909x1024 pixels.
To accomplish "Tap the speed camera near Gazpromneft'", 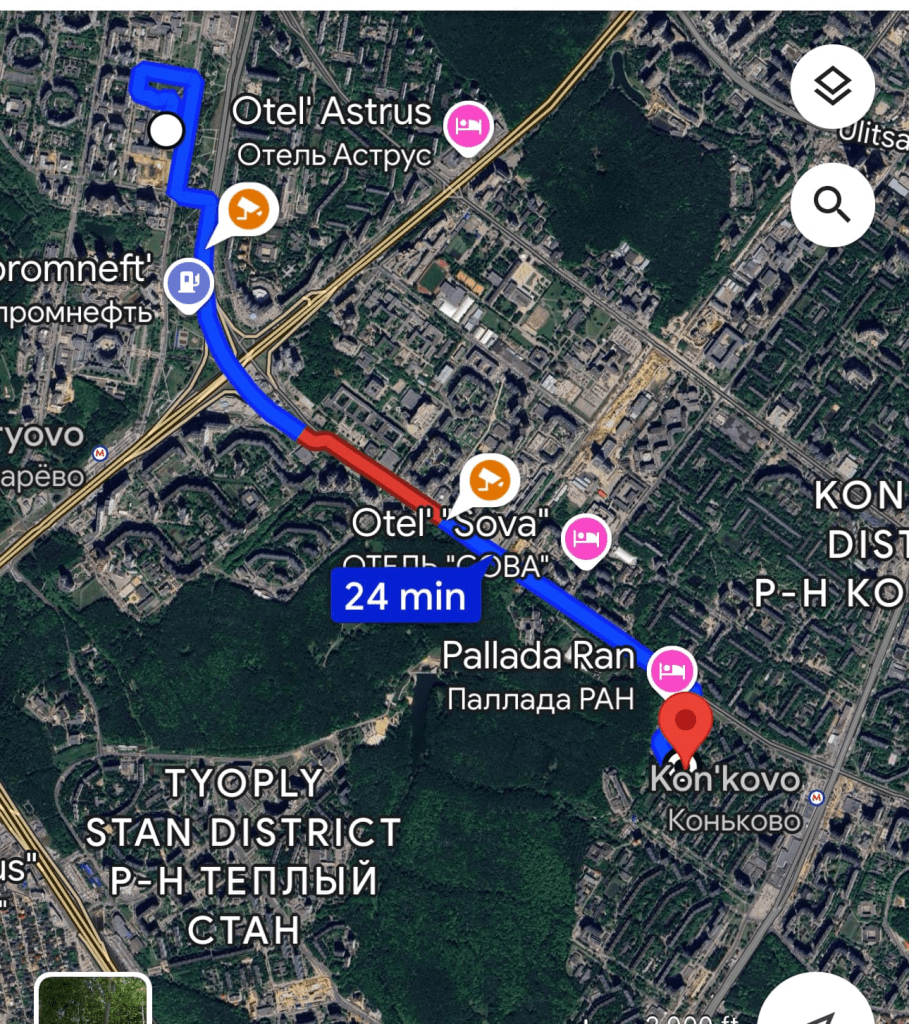I will 247,210.
